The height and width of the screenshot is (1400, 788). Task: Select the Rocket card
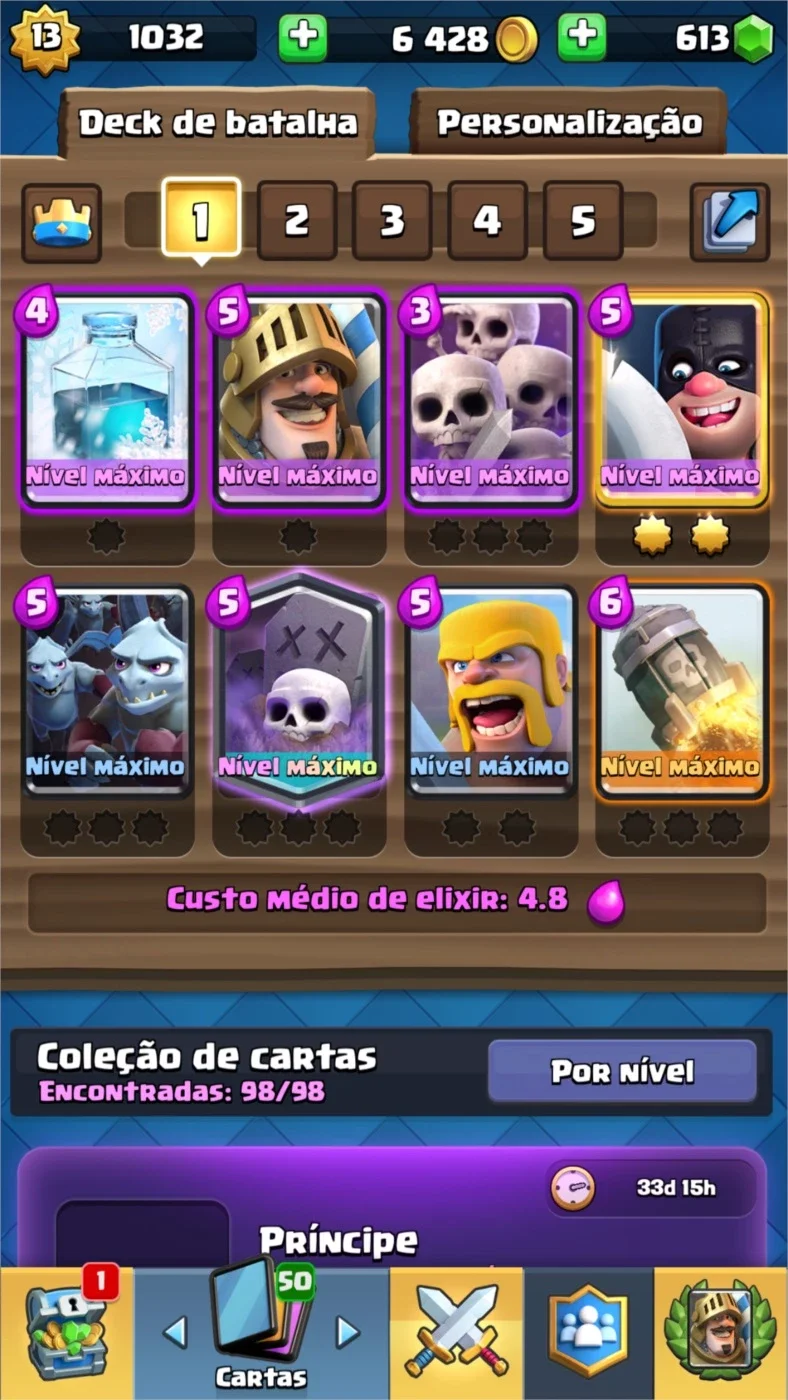[x=682, y=691]
